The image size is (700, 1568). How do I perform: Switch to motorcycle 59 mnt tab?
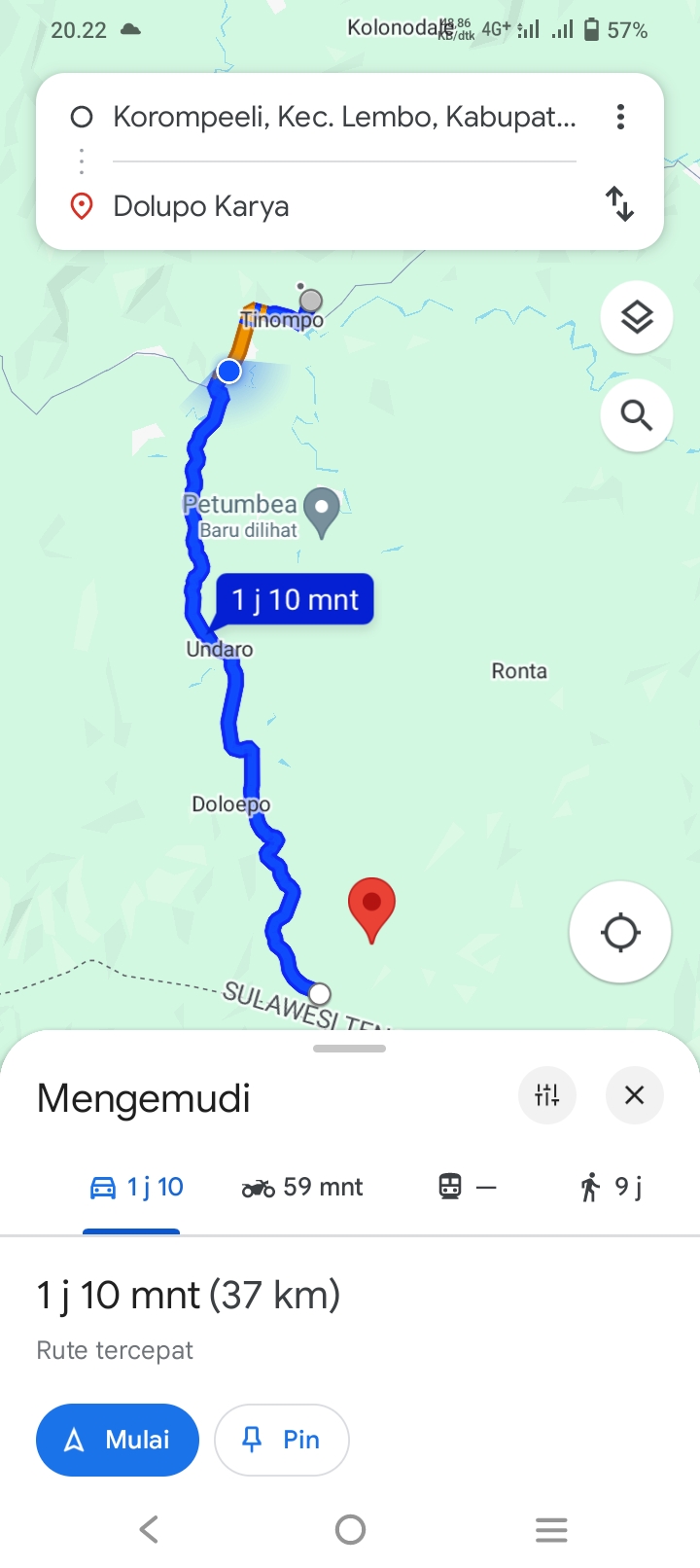(x=302, y=1187)
